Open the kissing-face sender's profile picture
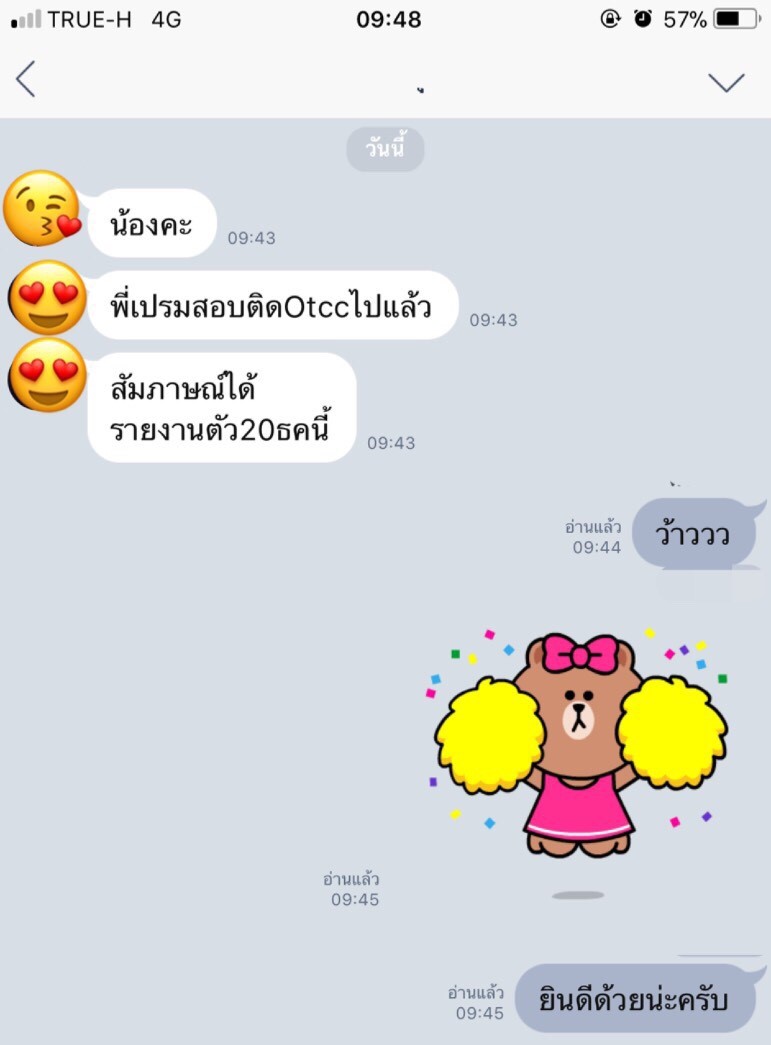Viewport: 771px width, 1045px height. (x=42, y=209)
